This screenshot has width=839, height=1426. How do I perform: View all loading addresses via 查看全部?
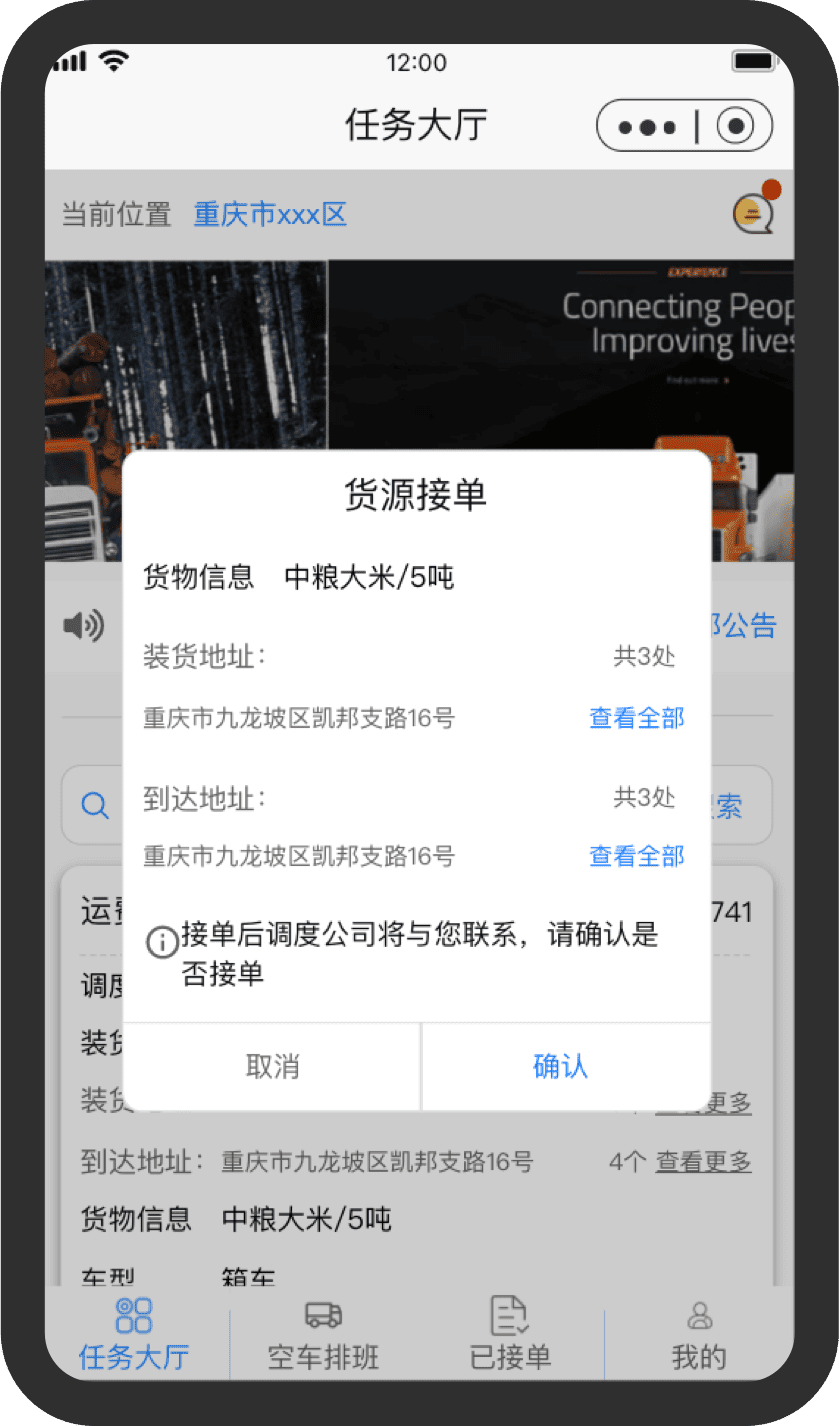pos(636,718)
